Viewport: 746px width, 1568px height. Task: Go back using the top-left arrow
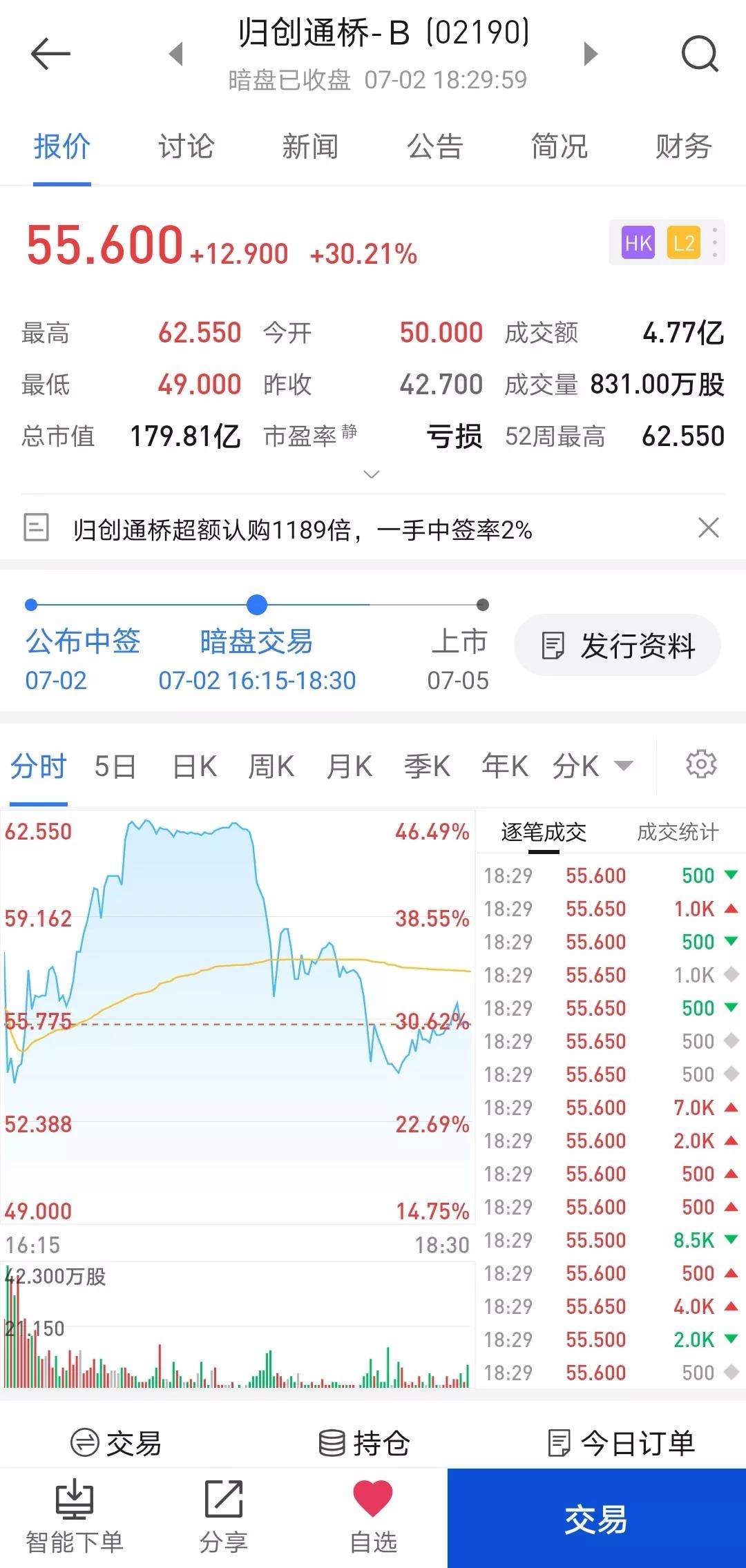point(50,54)
